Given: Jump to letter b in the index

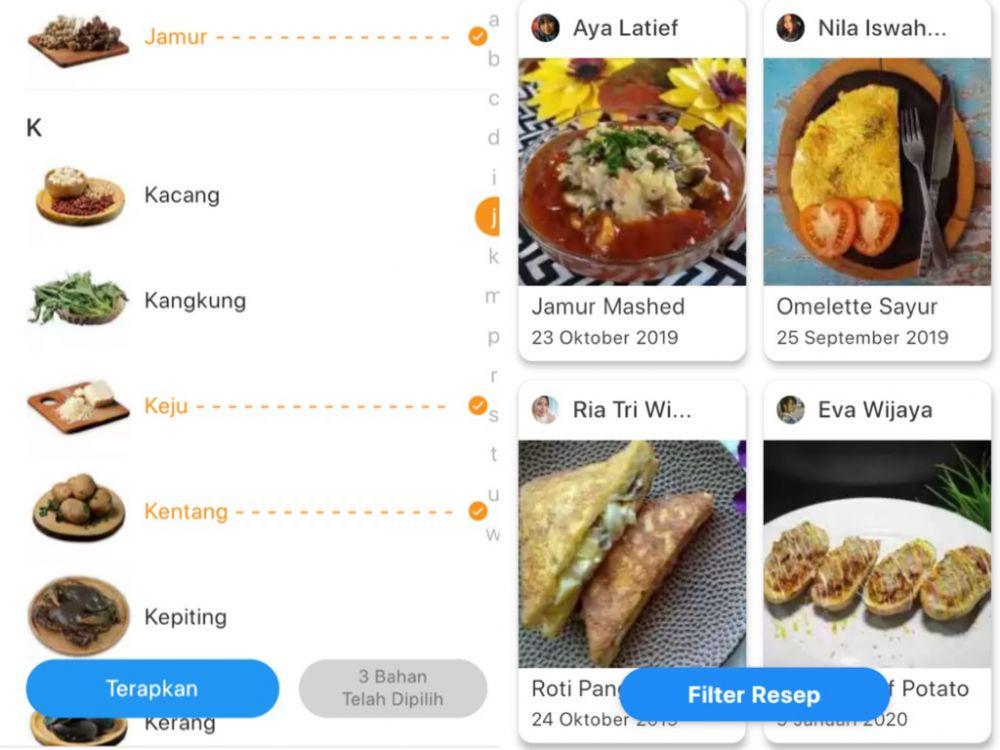Looking at the screenshot, I should 493,59.
